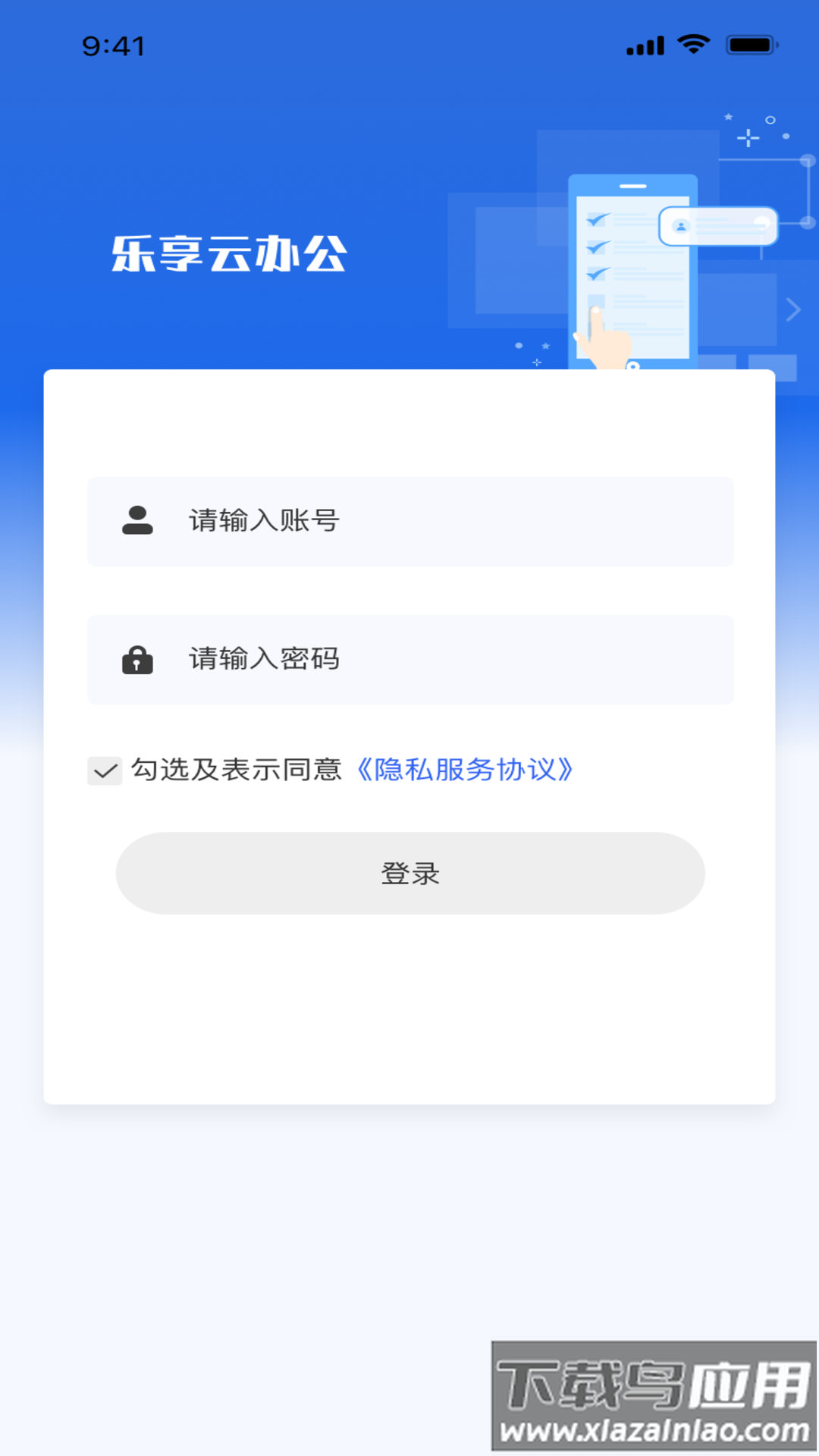Click the user icon in account field

tap(136, 521)
